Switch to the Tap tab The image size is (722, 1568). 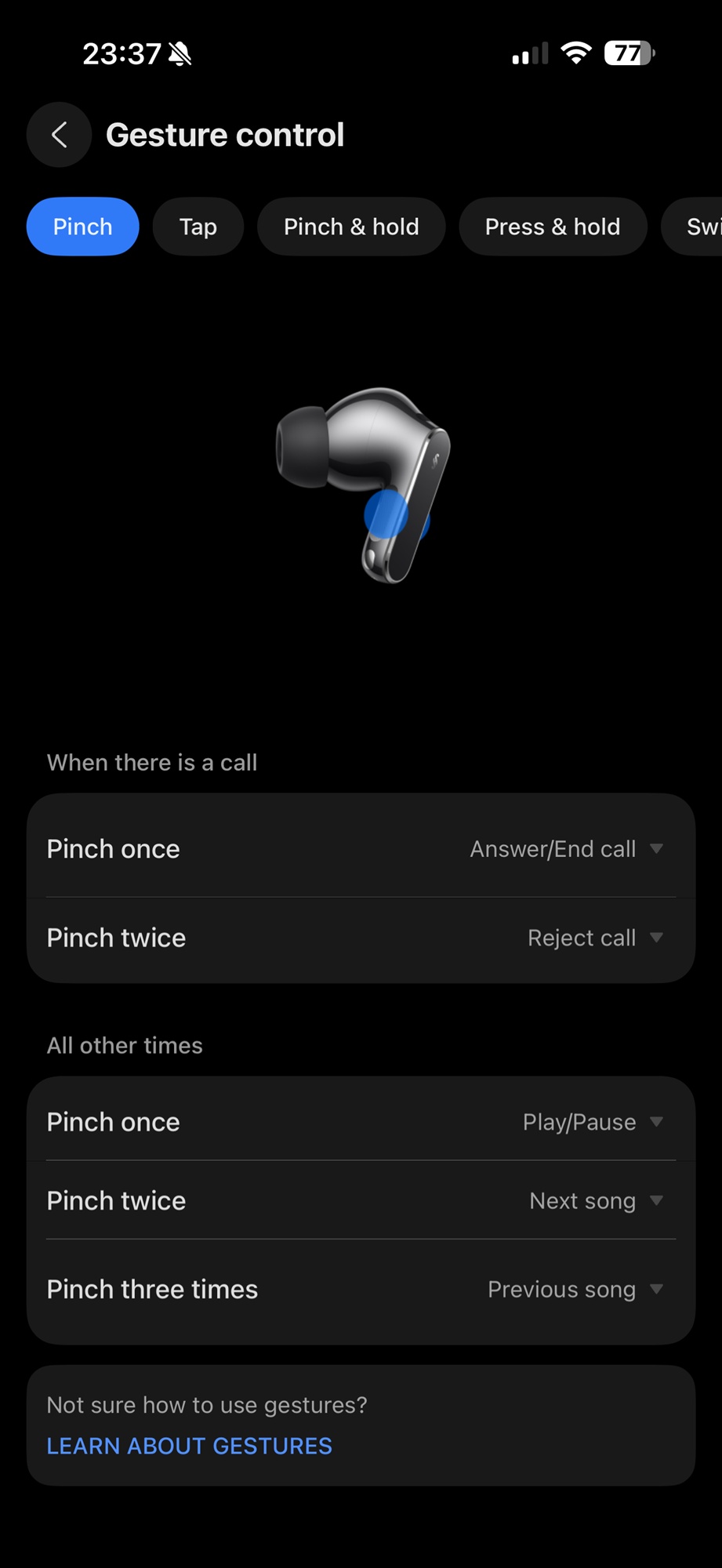198,227
